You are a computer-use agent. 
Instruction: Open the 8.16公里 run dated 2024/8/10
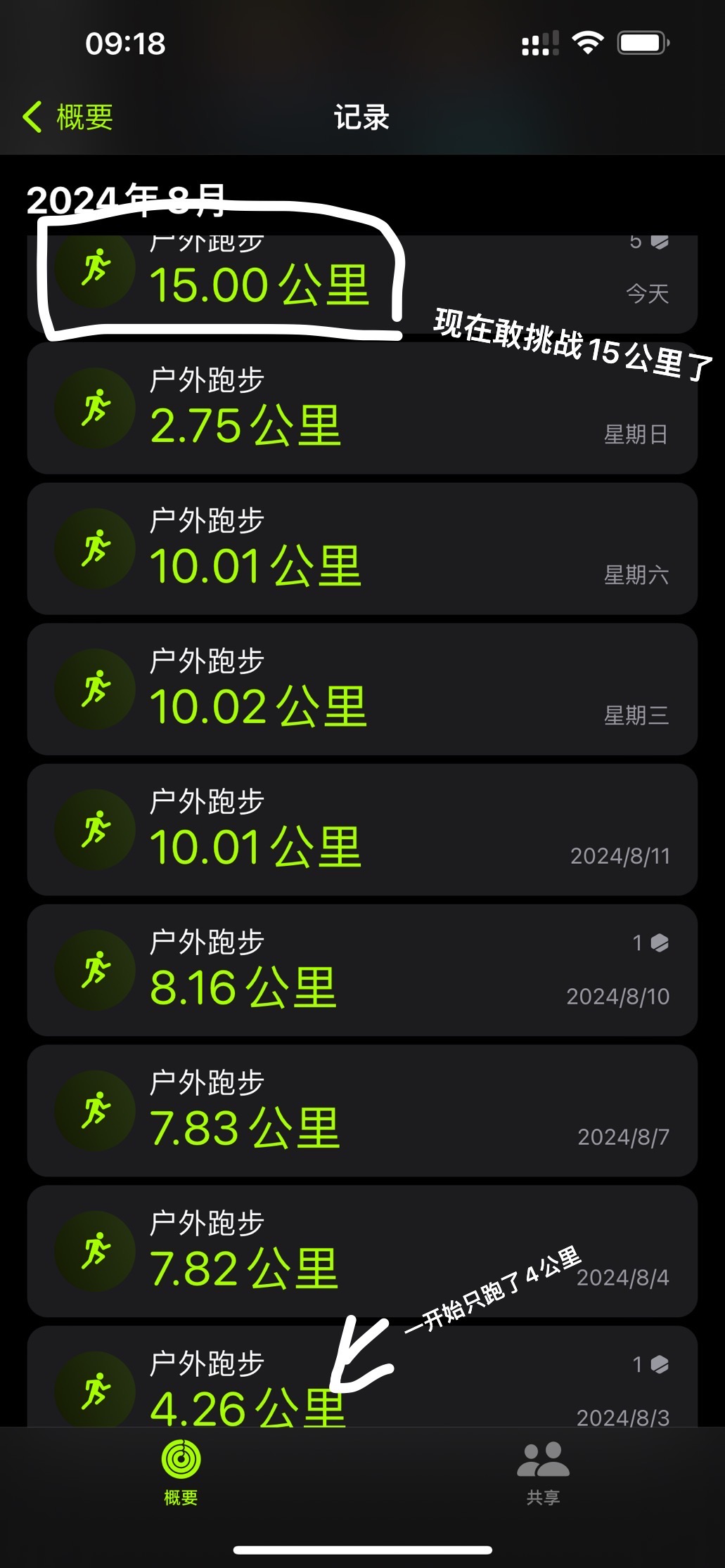361,971
